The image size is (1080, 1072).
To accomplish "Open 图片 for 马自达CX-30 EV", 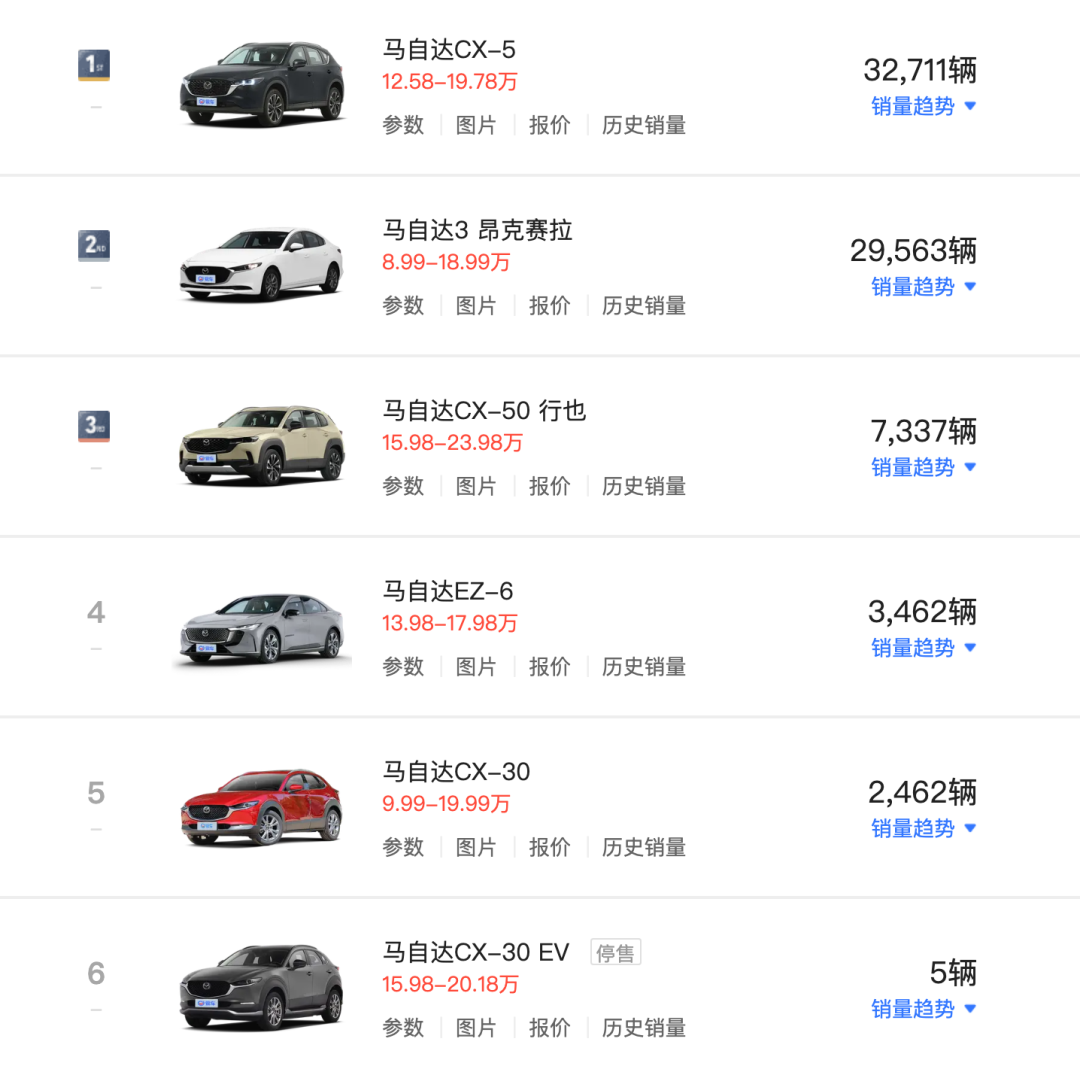I will [x=476, y=1028].
